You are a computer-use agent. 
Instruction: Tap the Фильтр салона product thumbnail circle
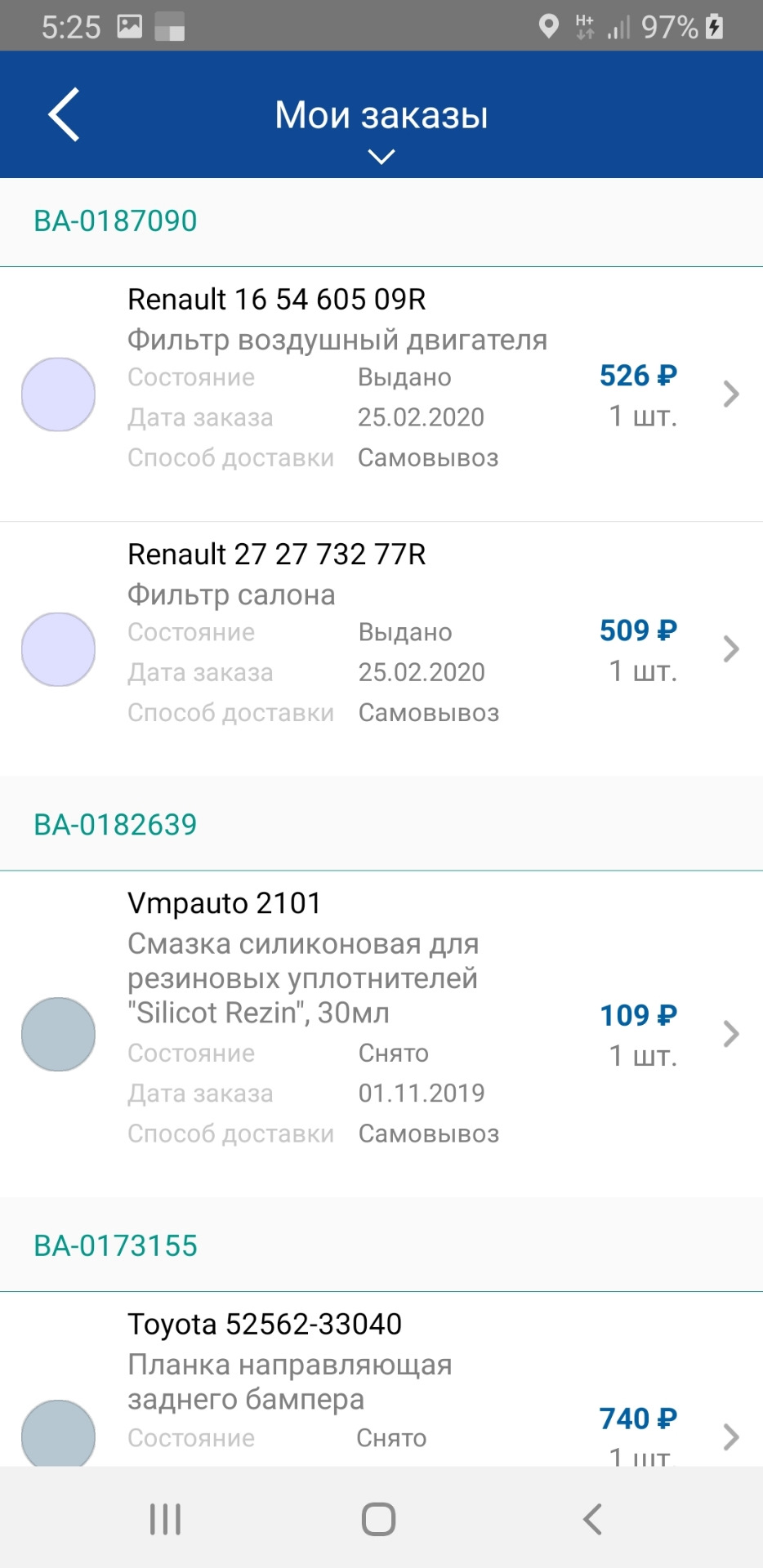coord(58,648)
